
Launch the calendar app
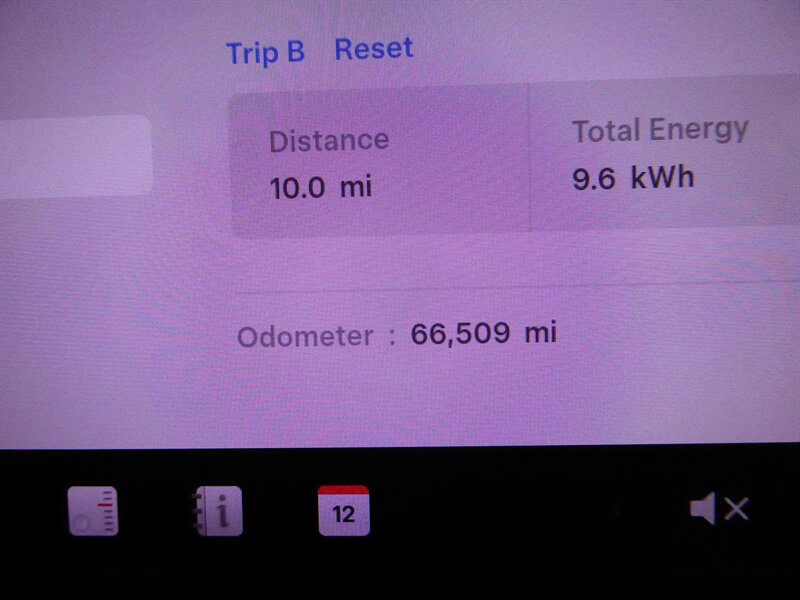coord(343,510)
